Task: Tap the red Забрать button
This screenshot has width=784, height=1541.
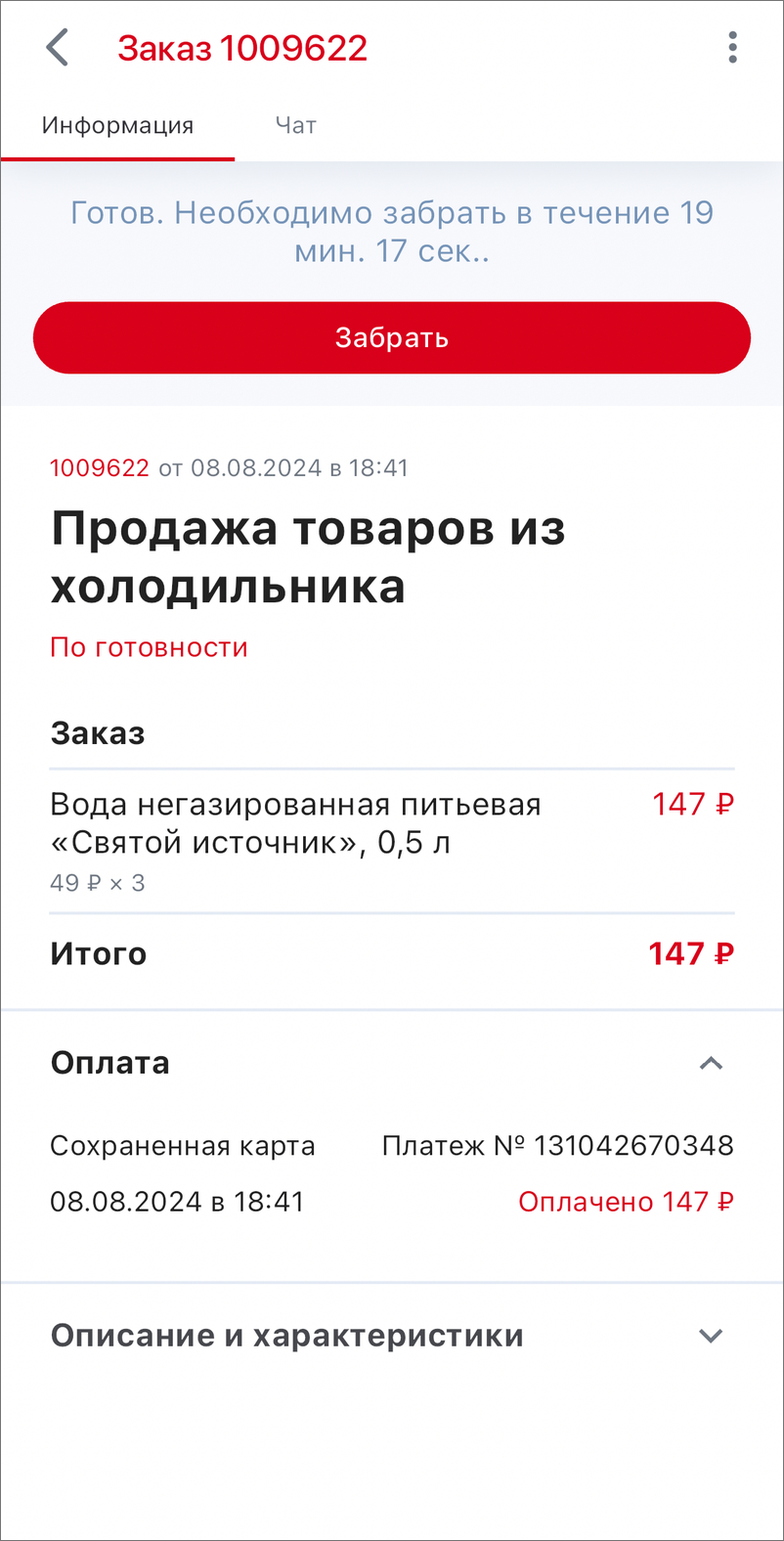Action: click(391, 337)
